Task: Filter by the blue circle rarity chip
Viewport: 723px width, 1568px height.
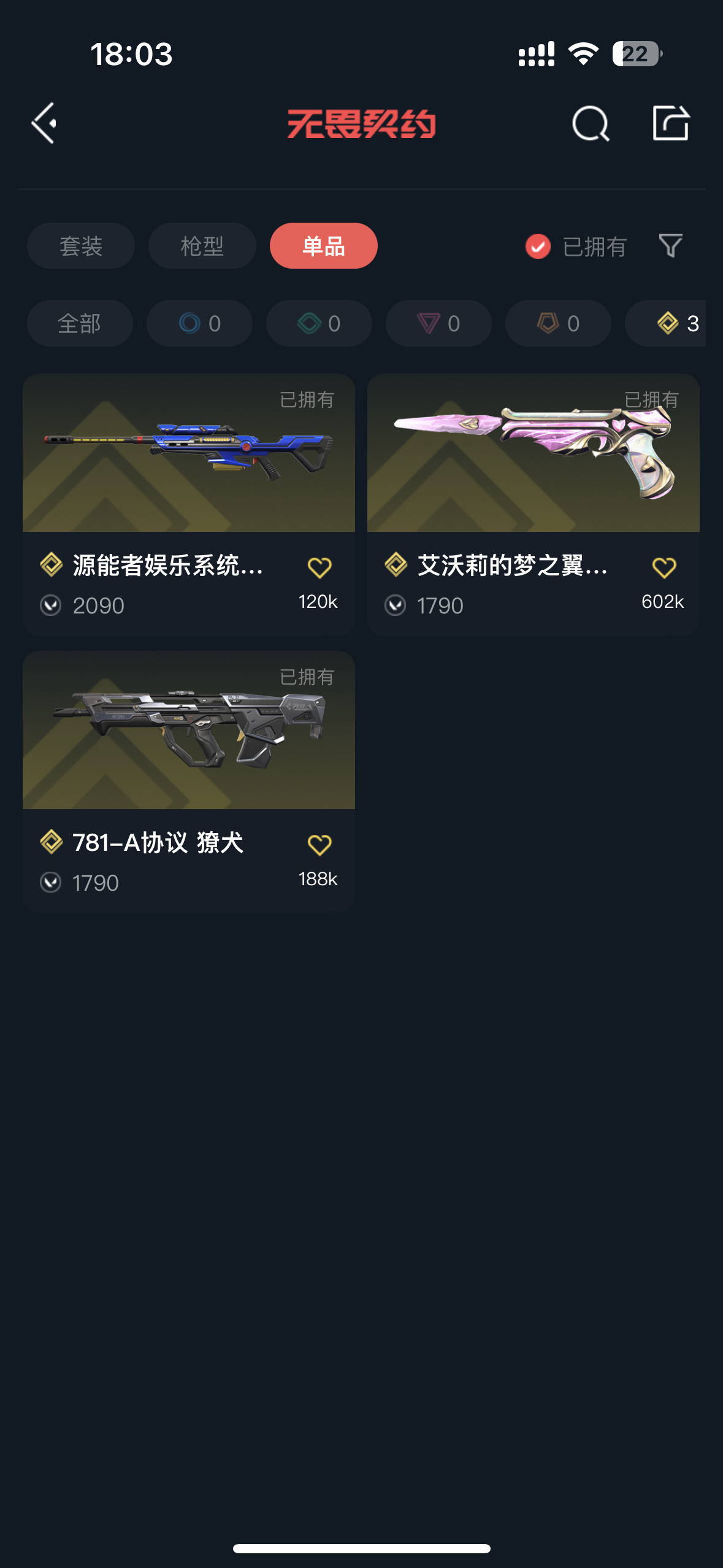Action: tap(199, 323)
